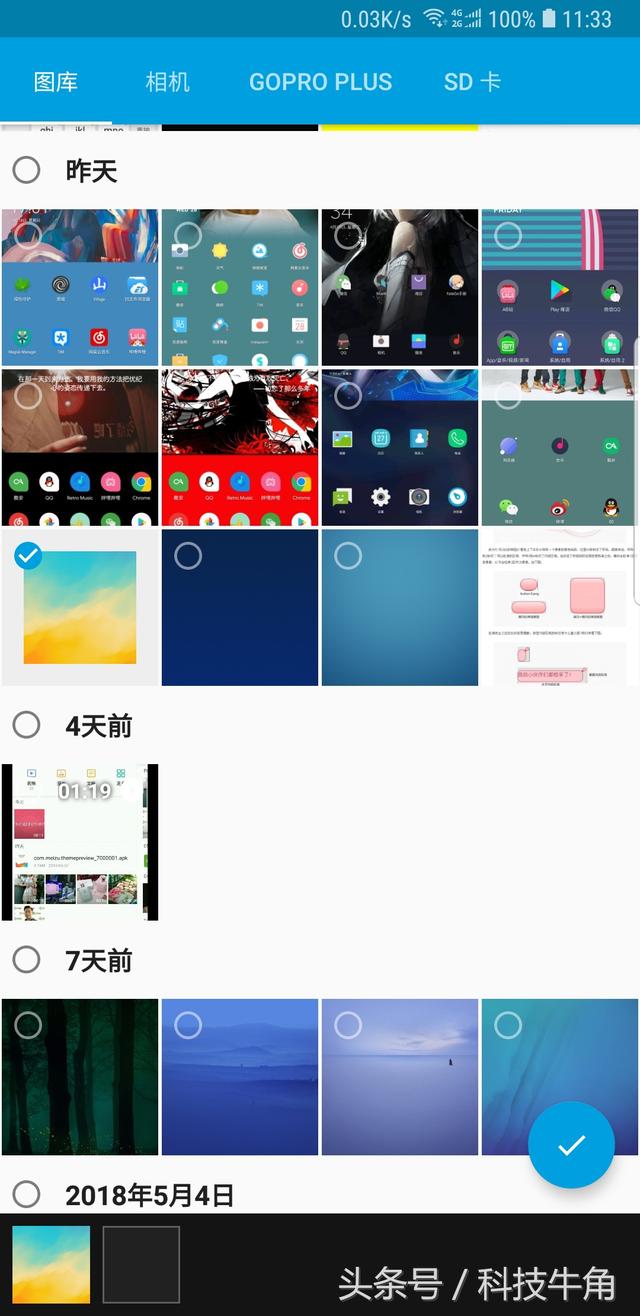
Task: Select the lone figure on blue lake wallpaper
Action: (400, 1077)
